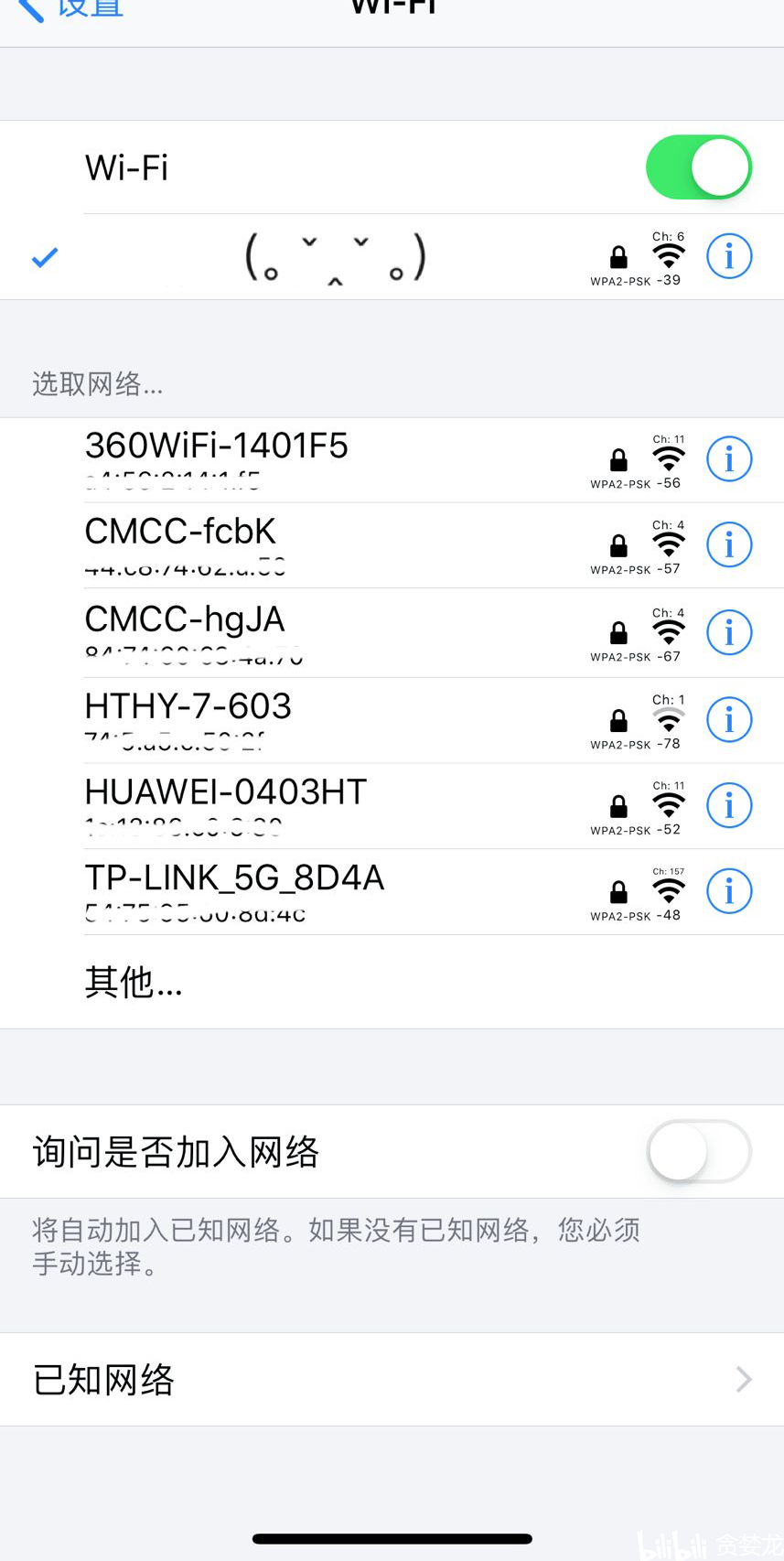Open the 已知网络 list
The image size is (784, 1561).
click(392, 1379)
